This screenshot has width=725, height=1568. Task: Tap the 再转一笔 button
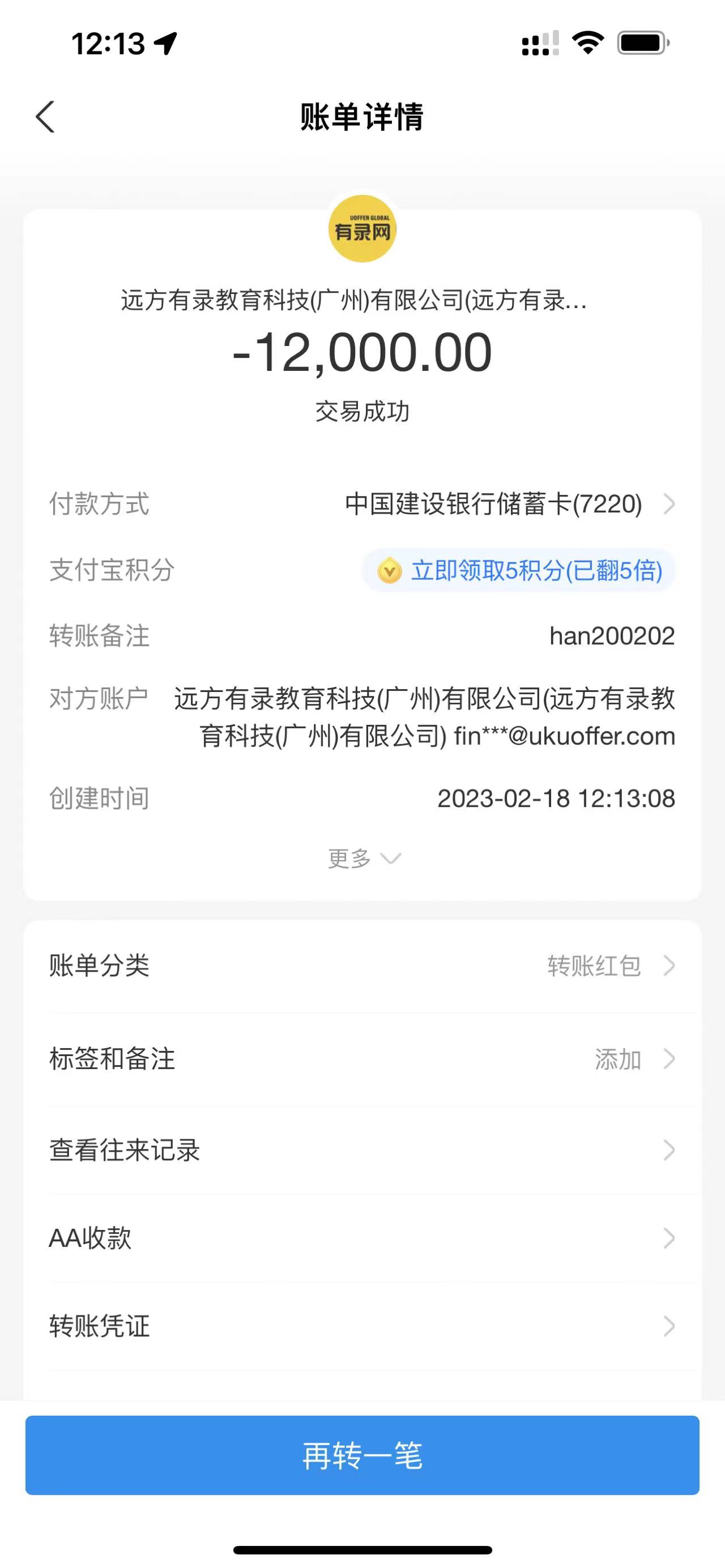click(362, 1455)
